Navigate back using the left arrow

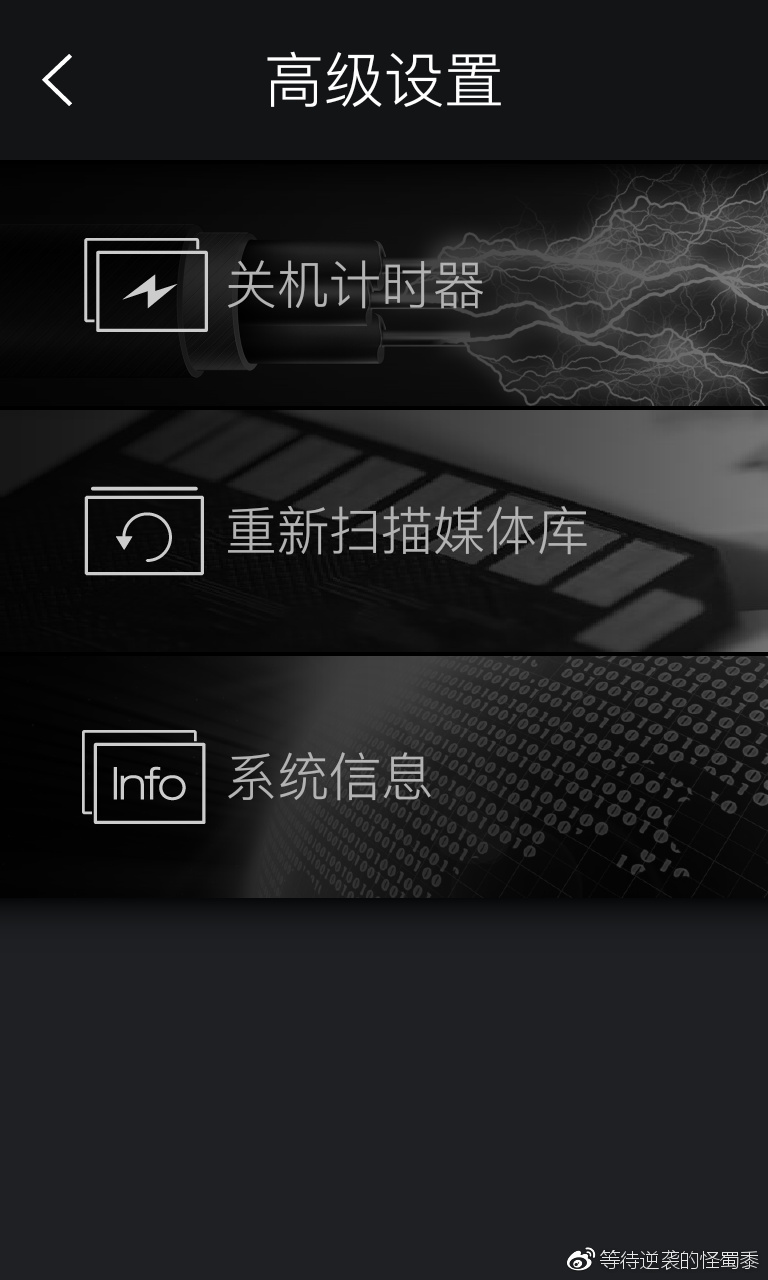[x=57, y=80]
